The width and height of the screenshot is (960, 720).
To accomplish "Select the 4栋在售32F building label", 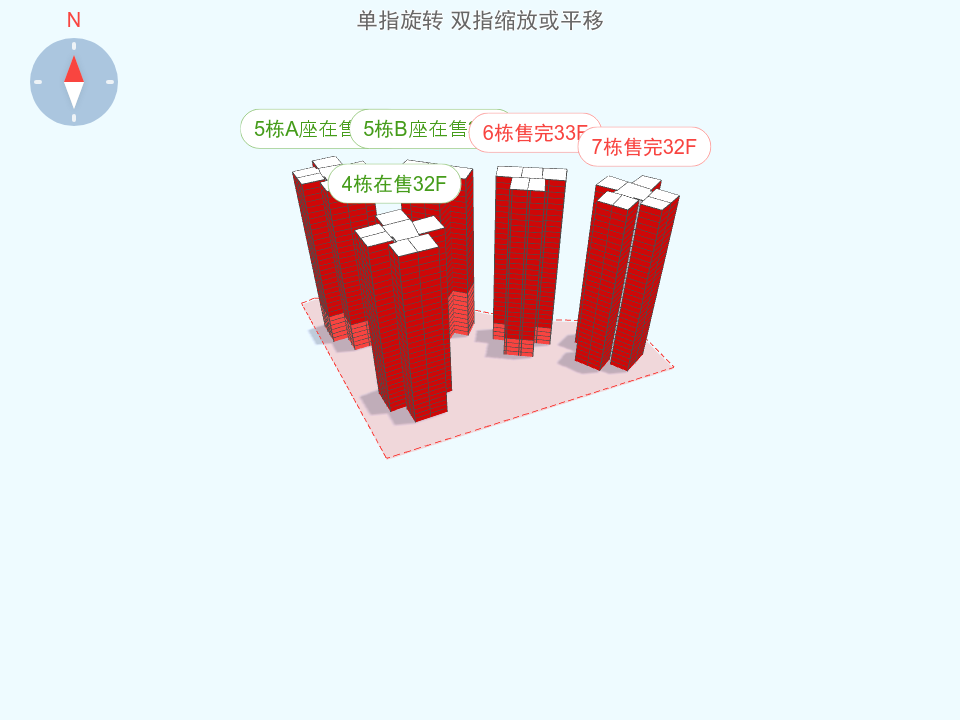I will tap(394, 184).
